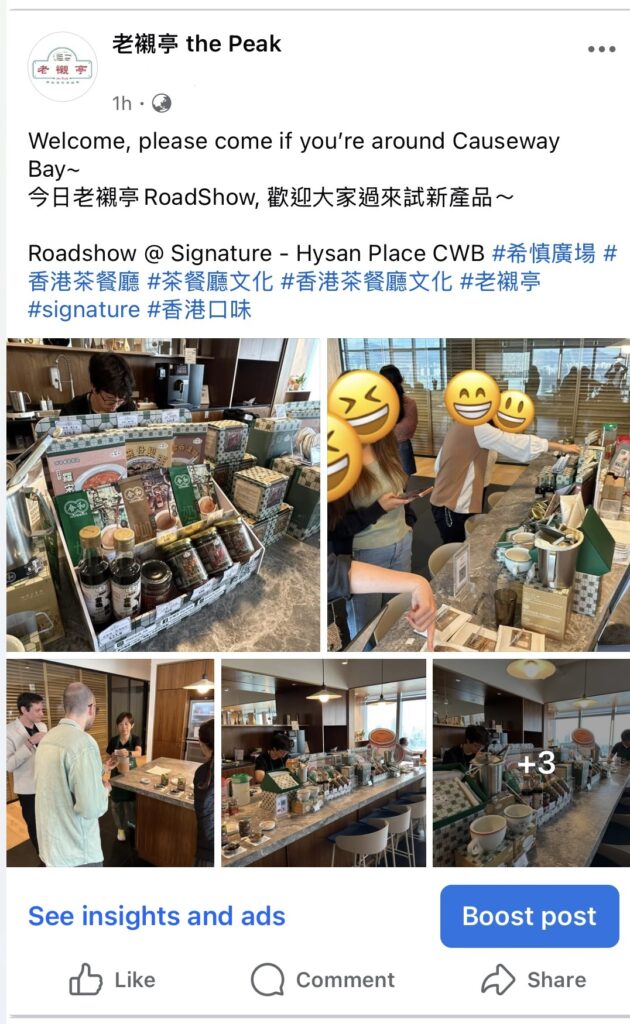Open the photo of counter with bar stools
This screenshot has width=630, height=1024.
tap(323, 762)
